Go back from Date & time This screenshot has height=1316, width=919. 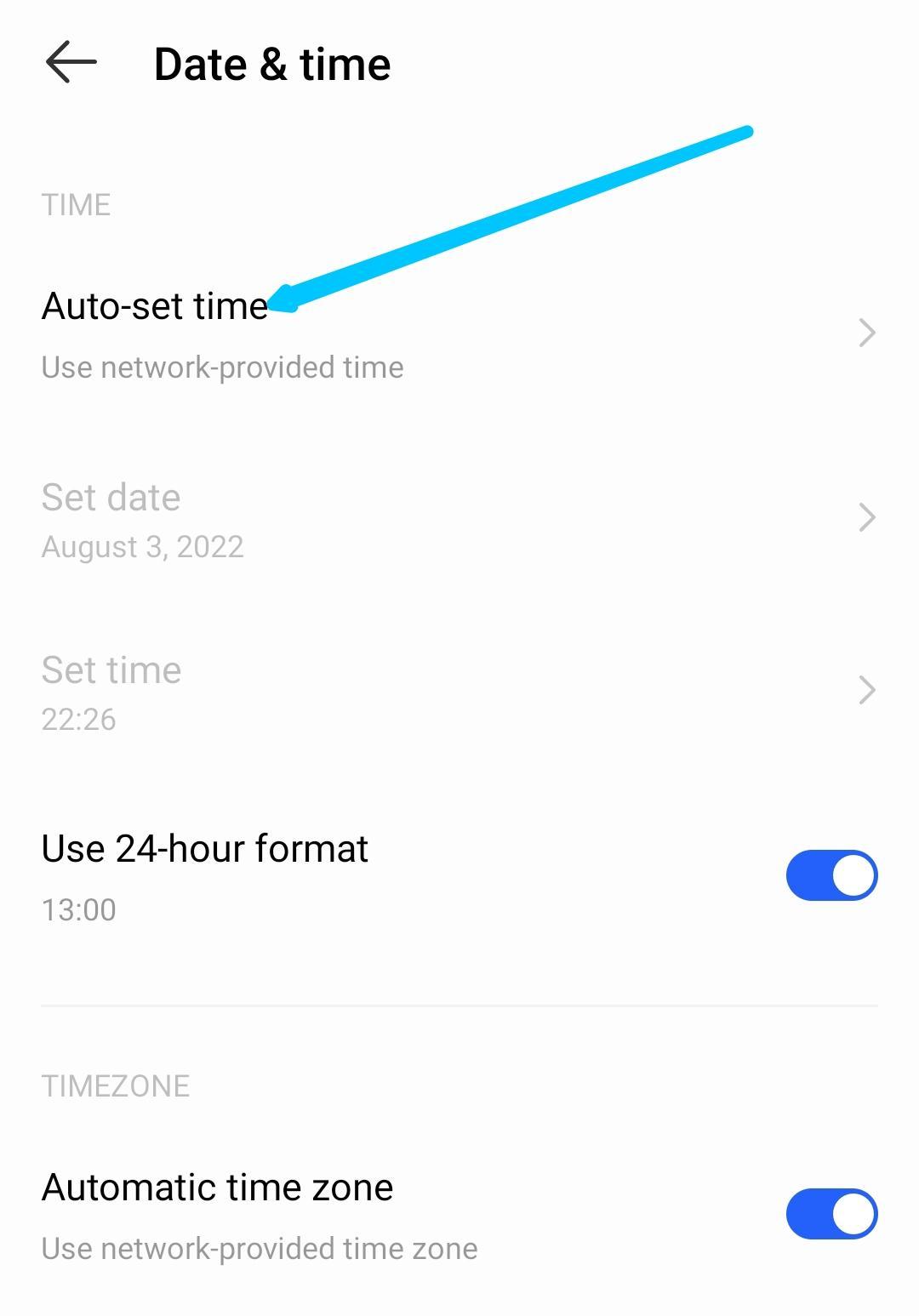pos(71,64)
